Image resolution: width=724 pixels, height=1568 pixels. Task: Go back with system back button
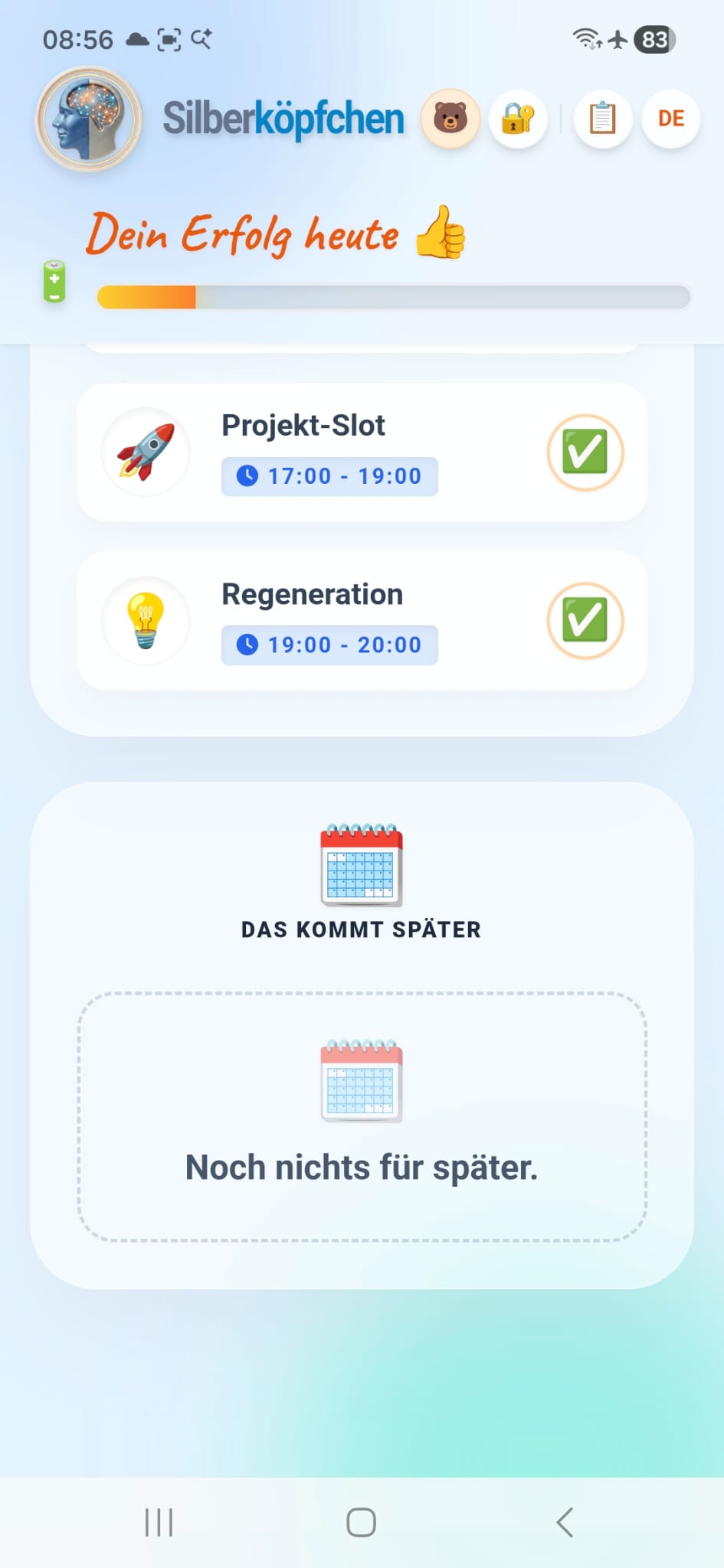tap(565, 1522)
